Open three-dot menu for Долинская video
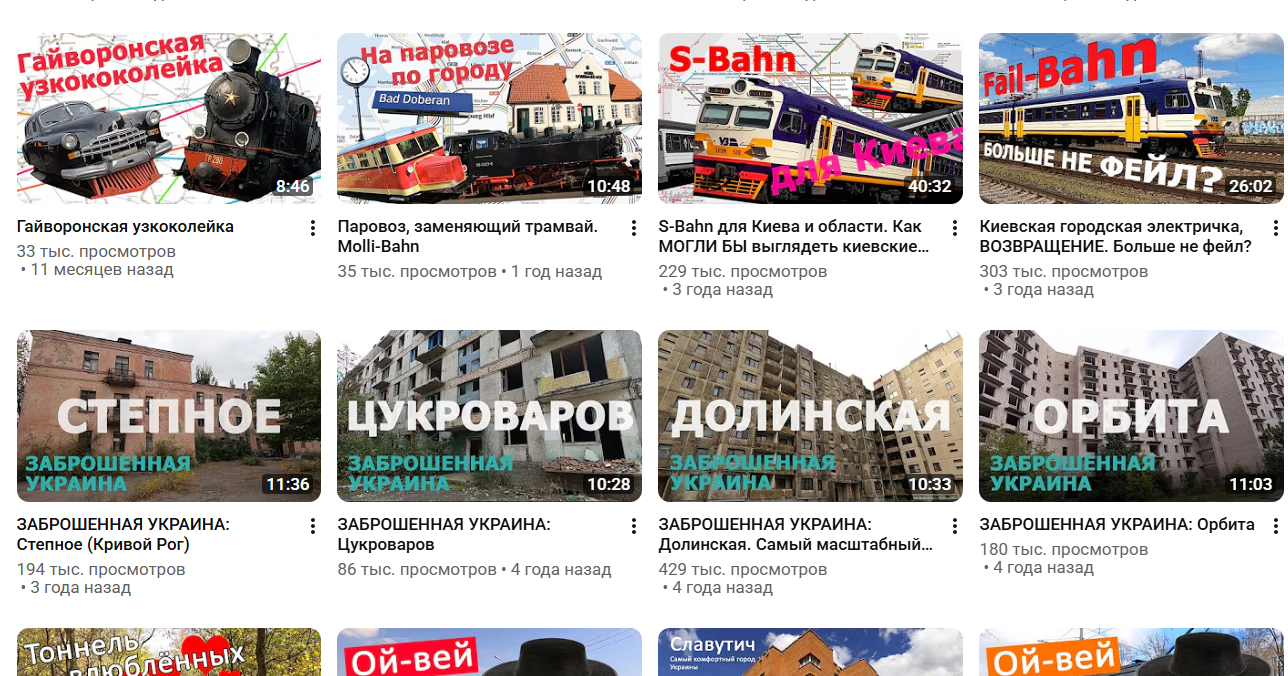This screenshot has height=676, width=1288. 955,526
